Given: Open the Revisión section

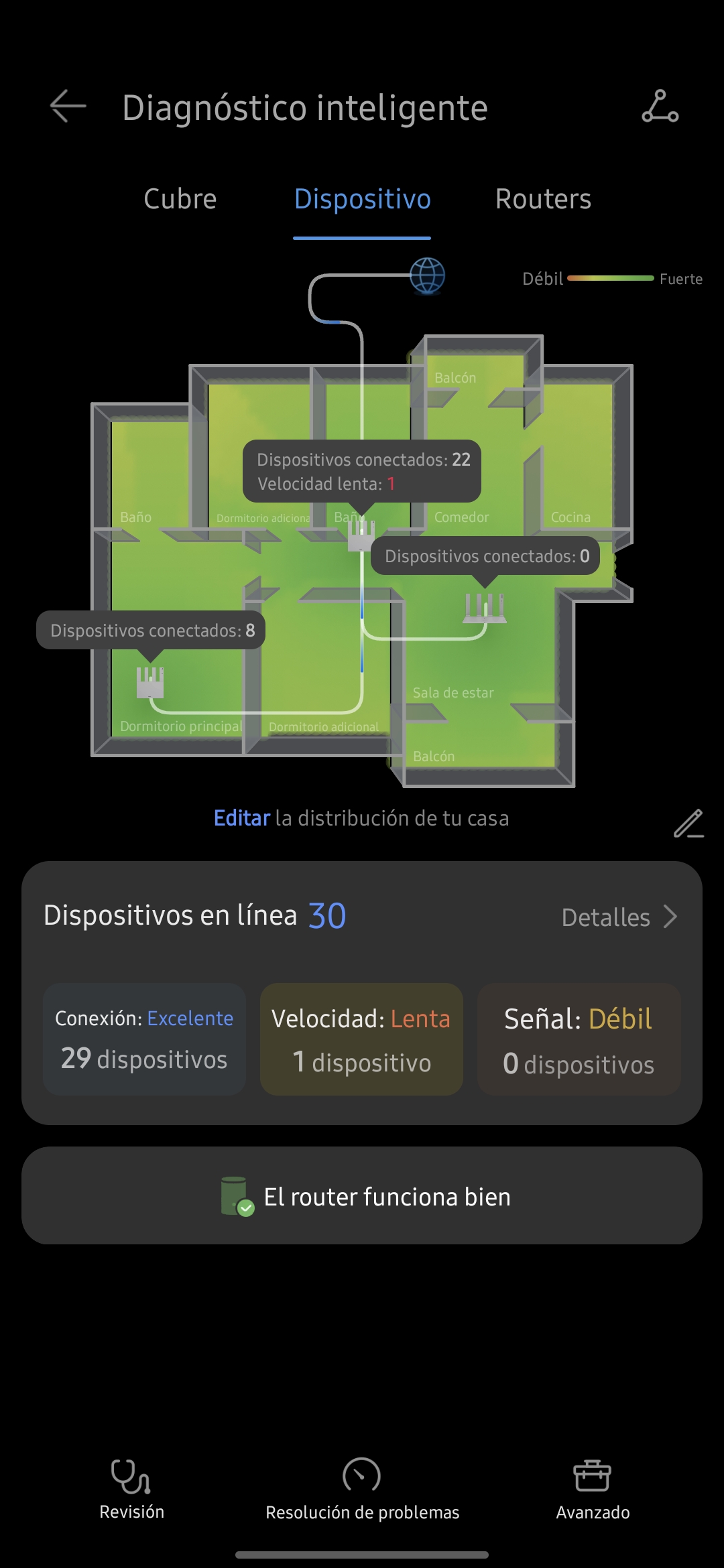Looking at the screenshot, I should [x=131, y=1488].
